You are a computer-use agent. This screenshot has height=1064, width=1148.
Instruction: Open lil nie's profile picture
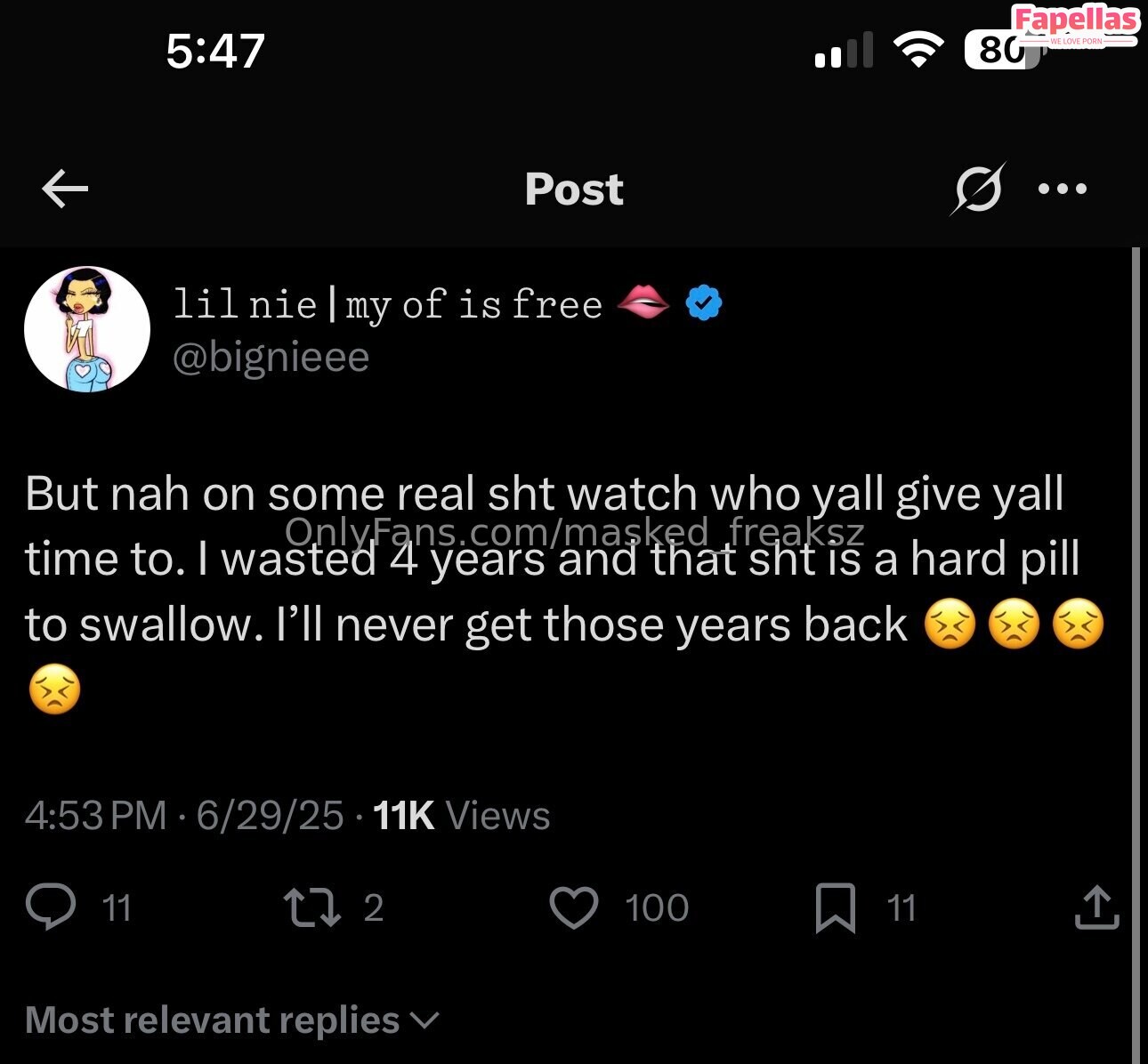tap(86, 329)
